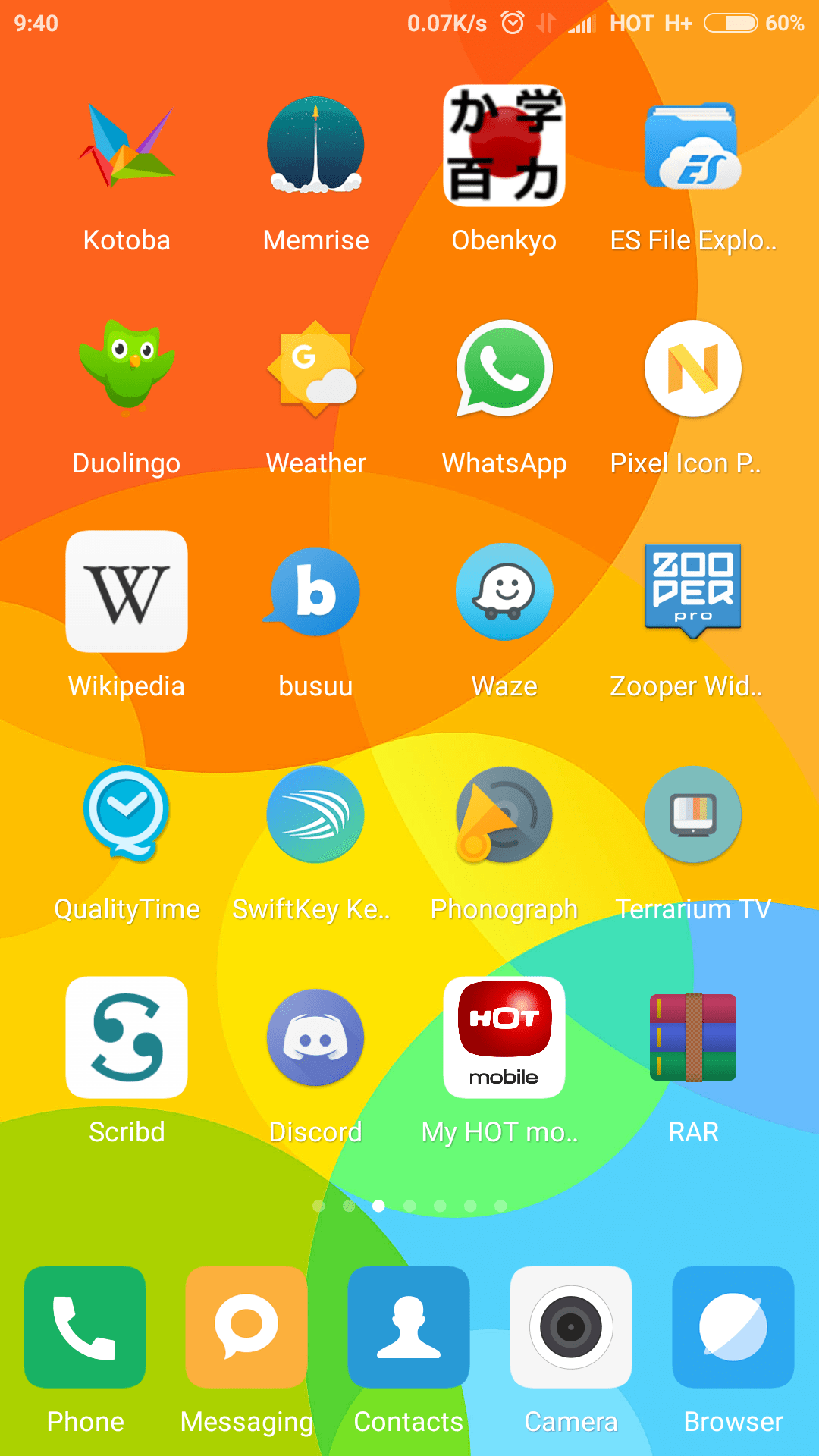Open Wikipedia app
Screen dimensions: 819x1456
pyautogui.click(x=127, y=591)
